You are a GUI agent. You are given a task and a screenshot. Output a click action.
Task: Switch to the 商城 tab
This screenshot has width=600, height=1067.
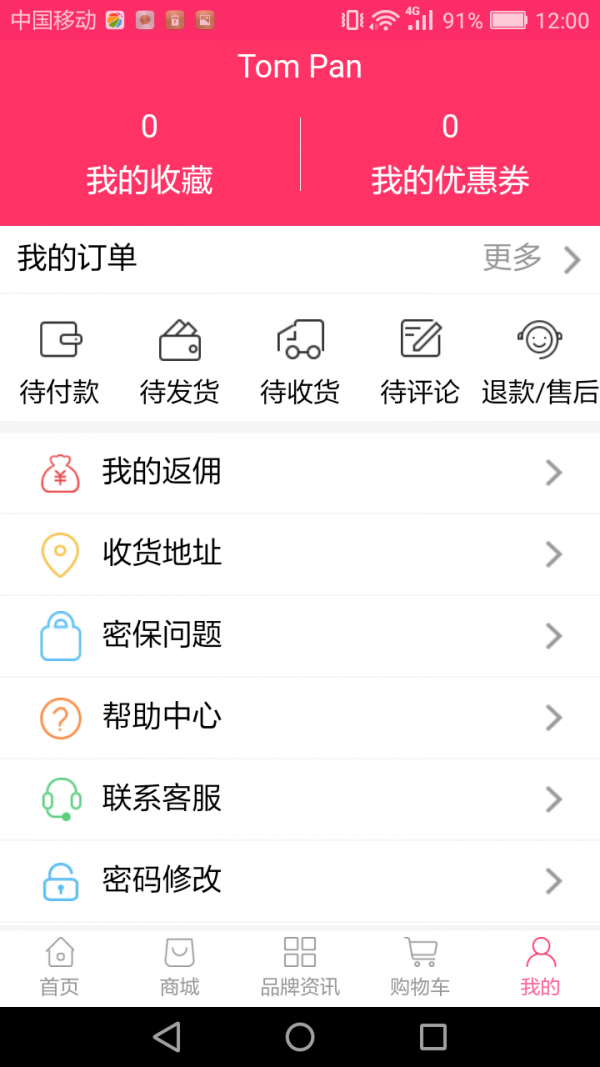[180, 967]
